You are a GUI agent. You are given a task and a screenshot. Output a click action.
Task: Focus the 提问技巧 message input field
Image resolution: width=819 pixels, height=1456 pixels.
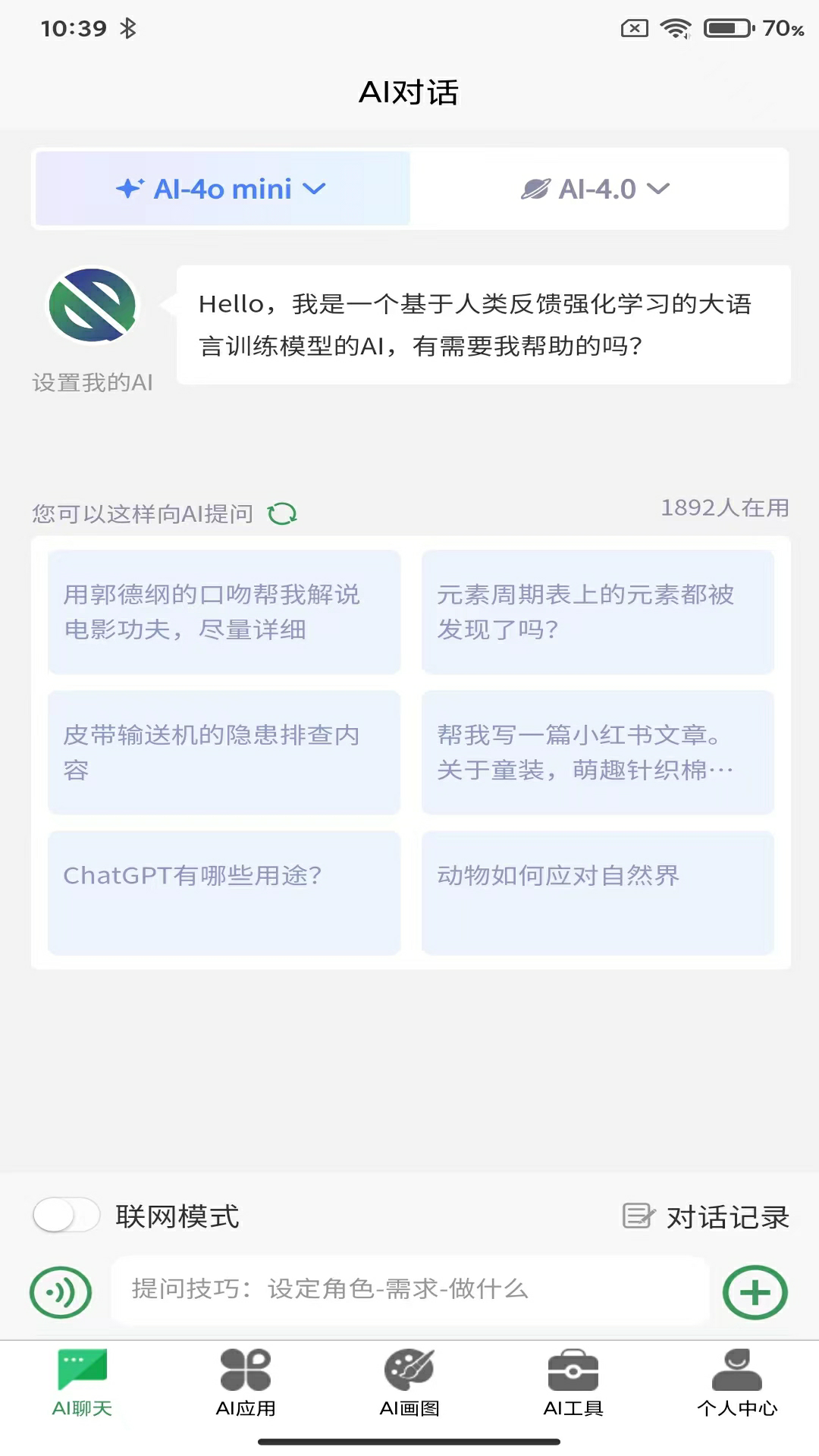point(409,1289)
